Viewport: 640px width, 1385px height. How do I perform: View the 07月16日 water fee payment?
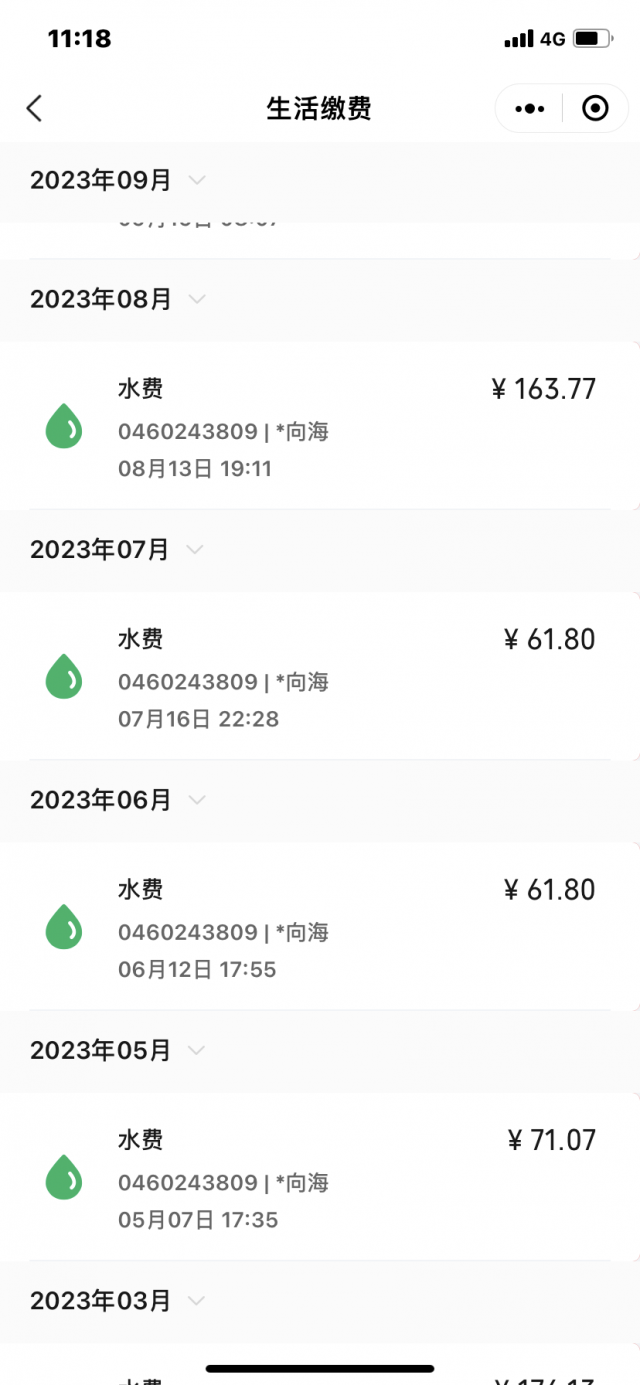(320, 677)
